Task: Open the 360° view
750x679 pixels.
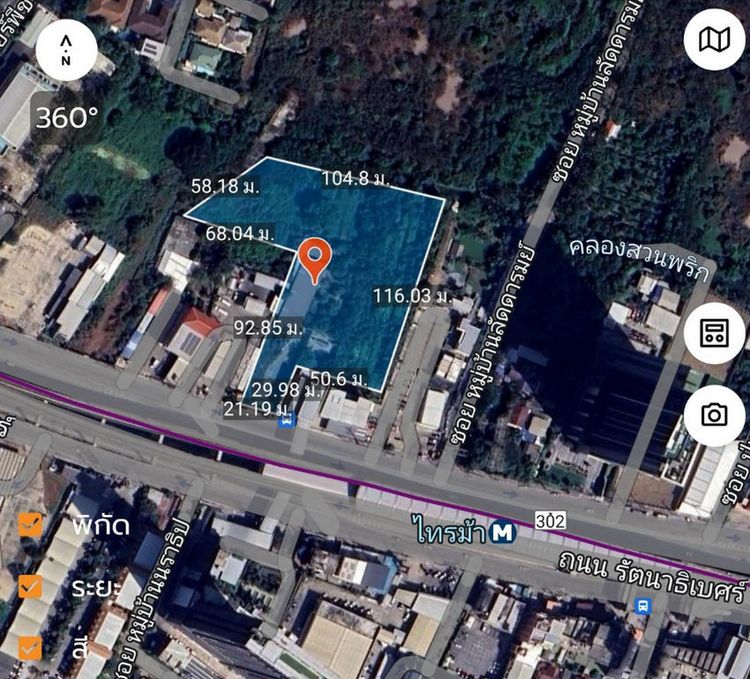Action: (67, 117)
